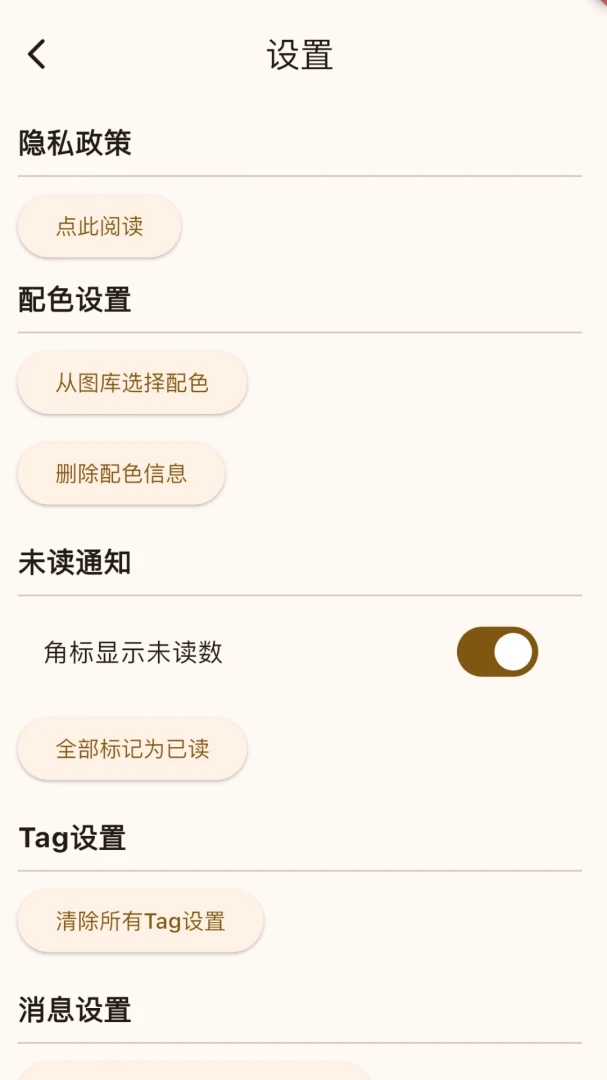Clear tags with 清除所有Tag设置

[x=140, y=921]
